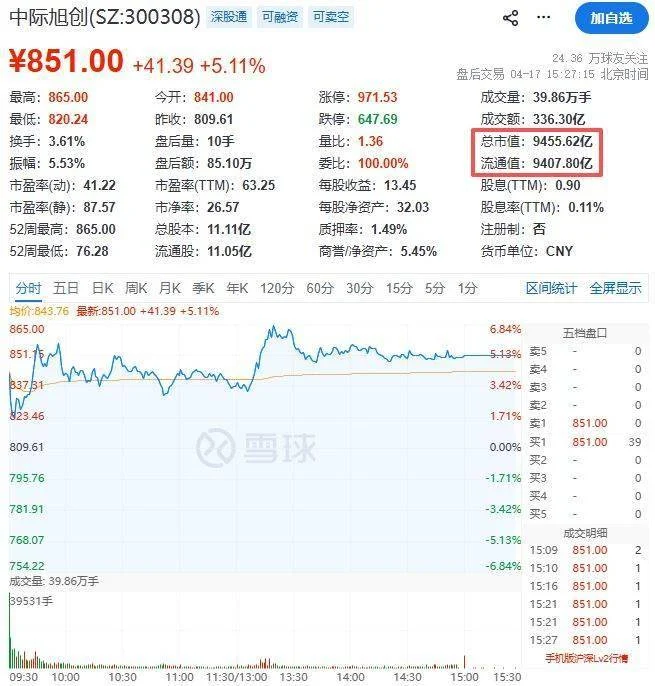Add 中际旭创 to watchlist via 加自选
655x686 pixels.
point(610,18)
